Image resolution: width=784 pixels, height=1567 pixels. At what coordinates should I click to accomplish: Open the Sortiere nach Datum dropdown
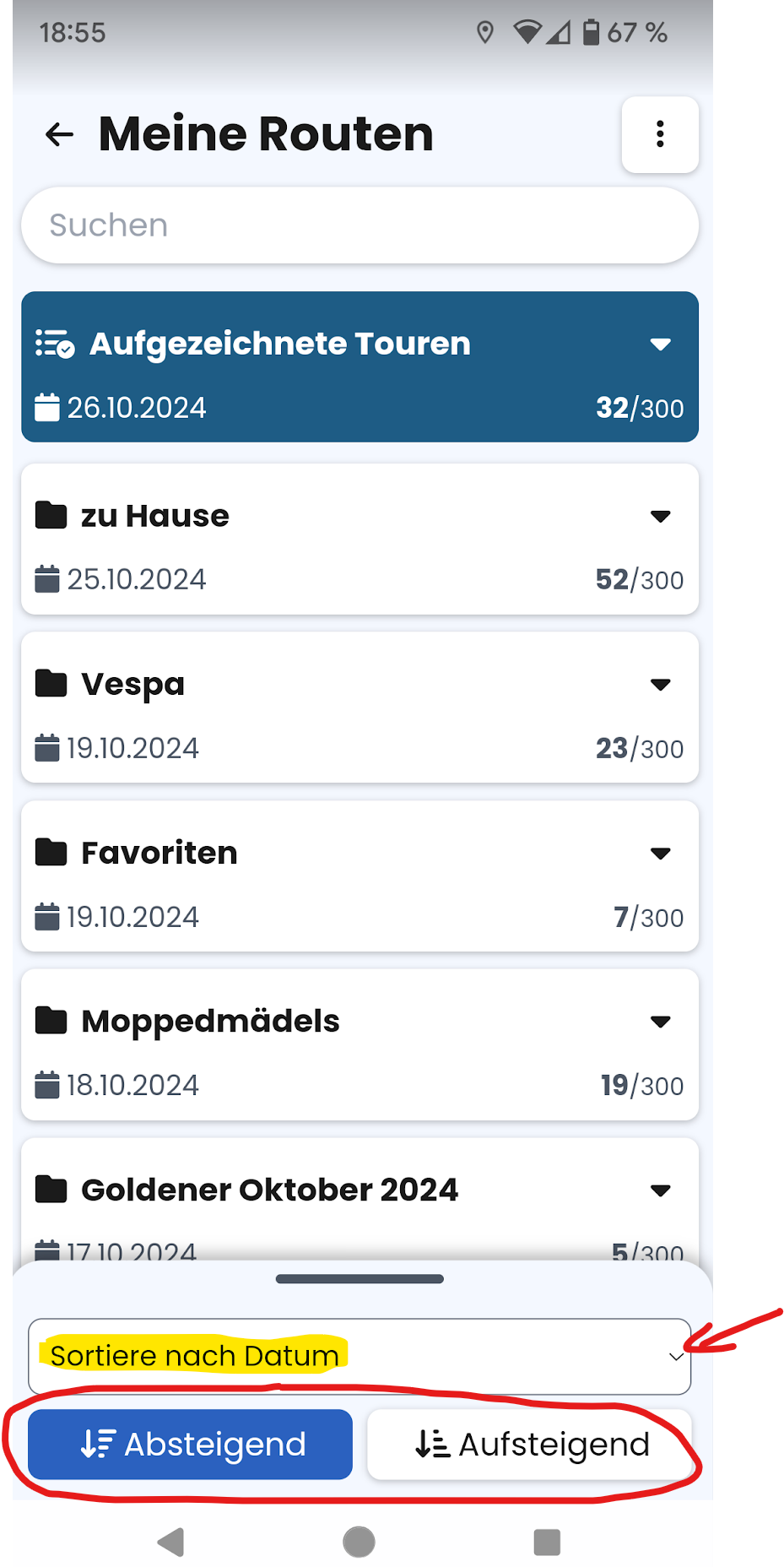[360, 1356]
